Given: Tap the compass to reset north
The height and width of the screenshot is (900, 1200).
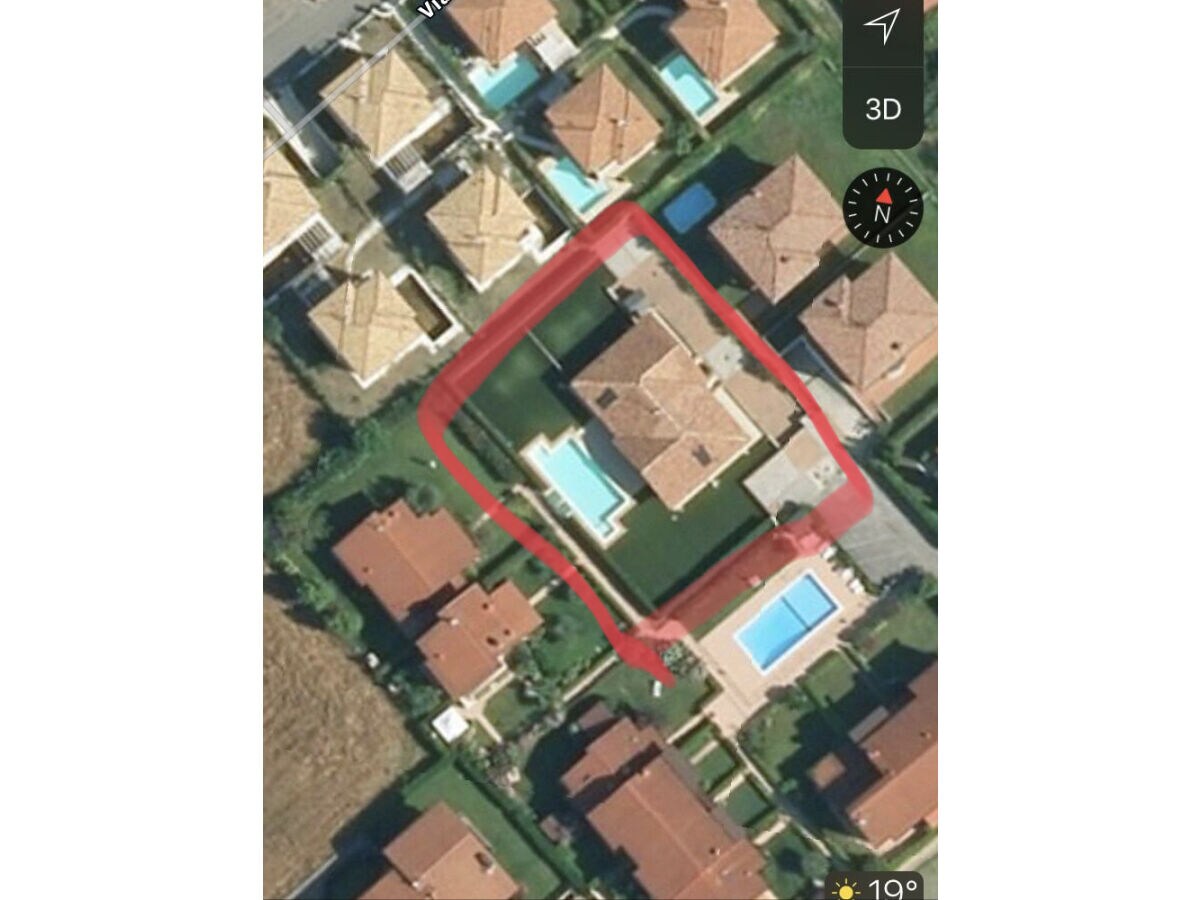Looking at the screenshot, I should (883, 208).
